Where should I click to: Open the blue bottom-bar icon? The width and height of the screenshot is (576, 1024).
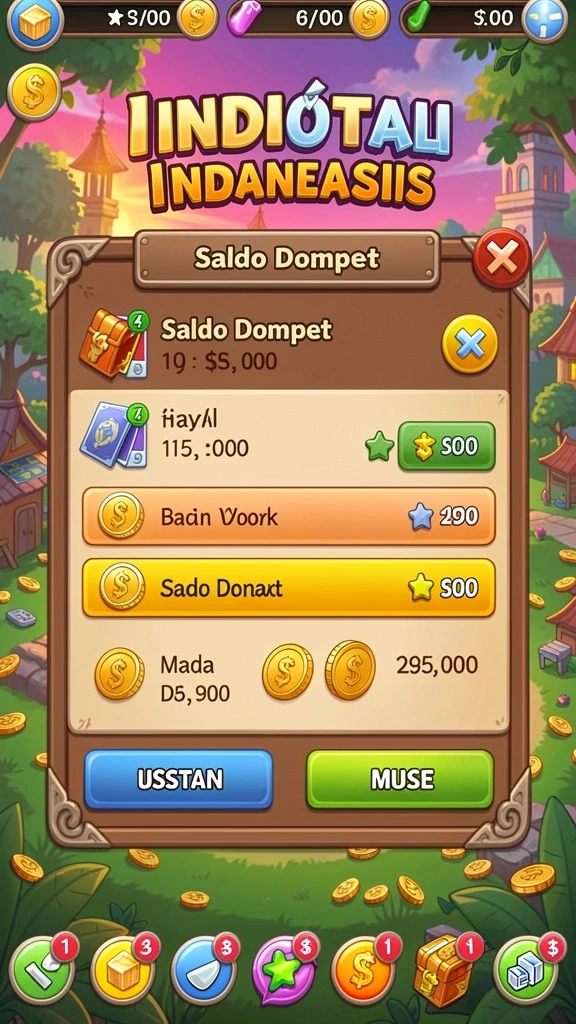pyautogui.click(x=204, y=971)
